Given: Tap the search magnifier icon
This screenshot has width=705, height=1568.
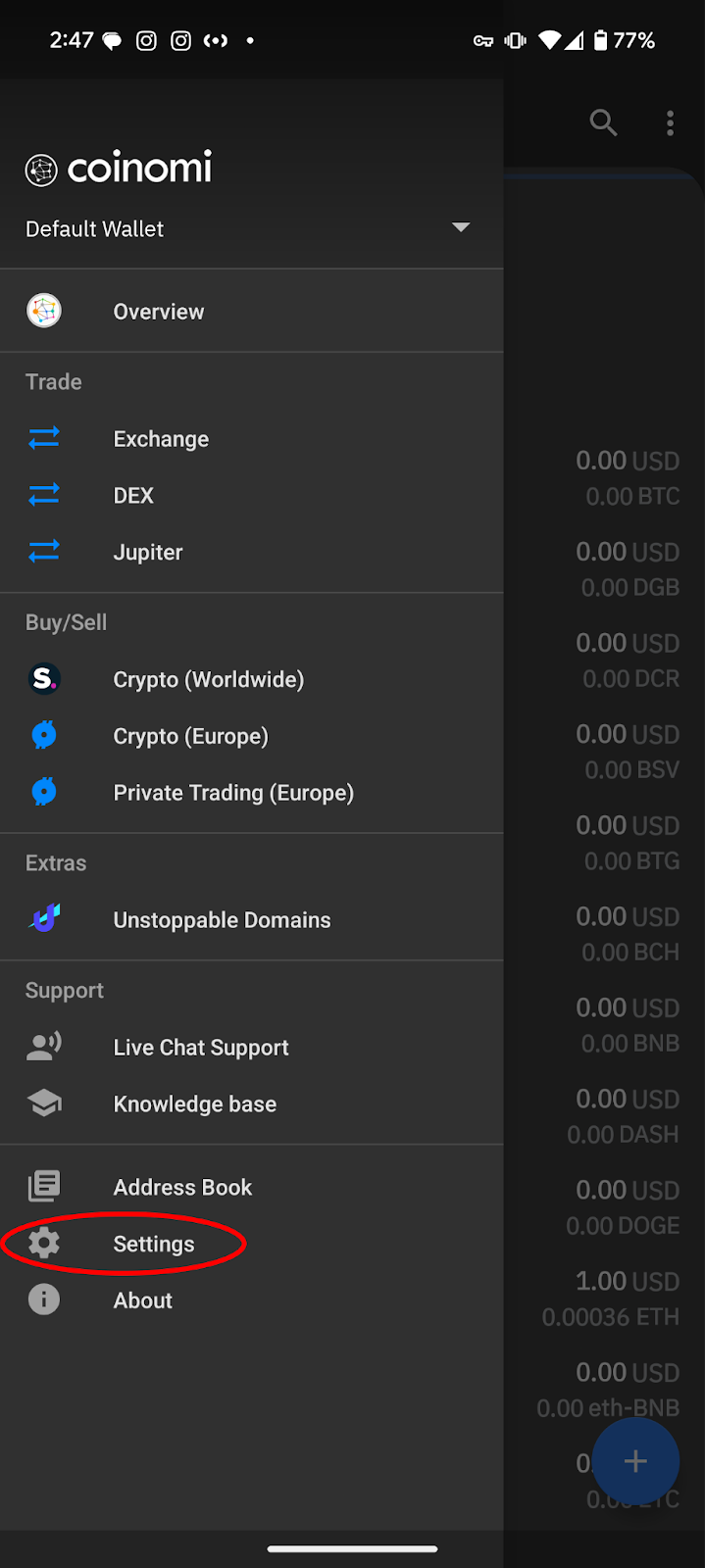Looking at the screenshot, I should (603, 122).
